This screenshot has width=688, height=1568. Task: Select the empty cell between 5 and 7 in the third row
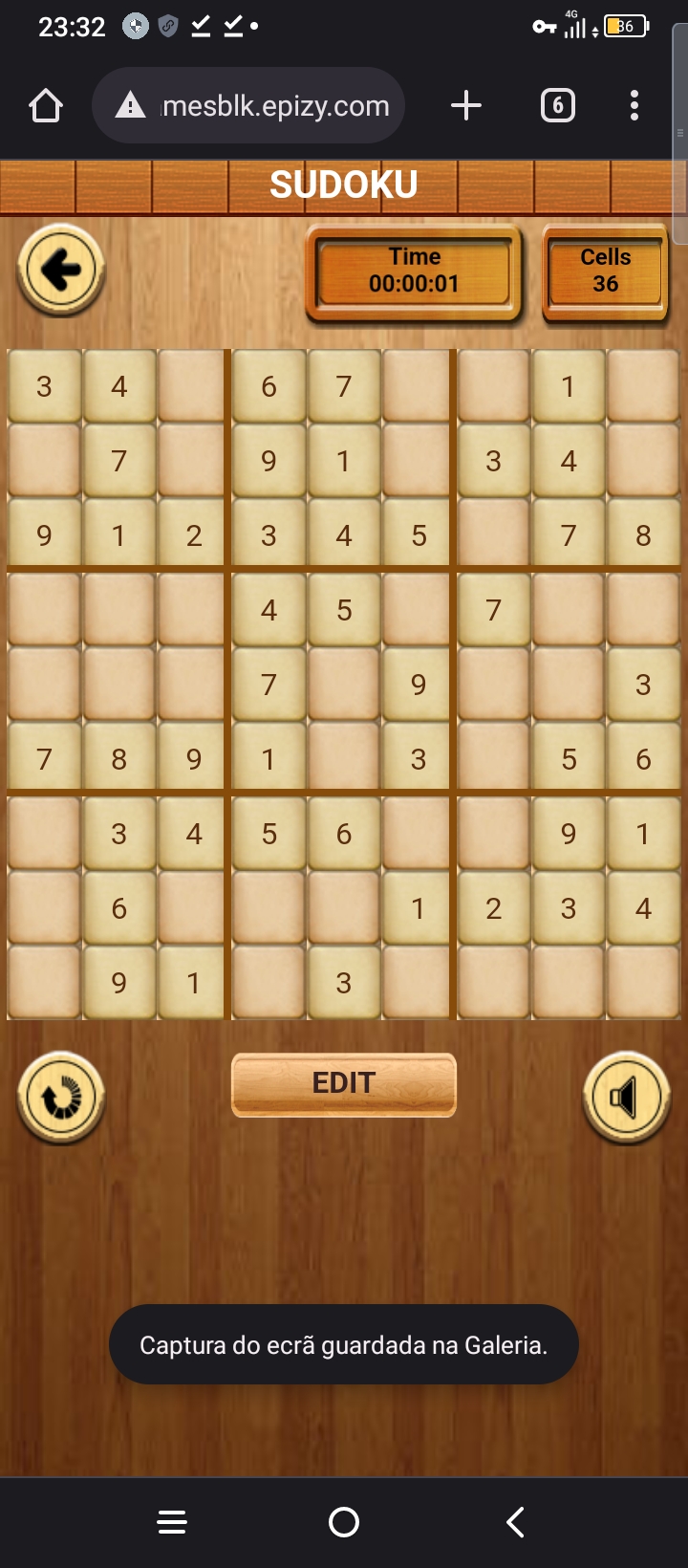click(x=493, y=535)
